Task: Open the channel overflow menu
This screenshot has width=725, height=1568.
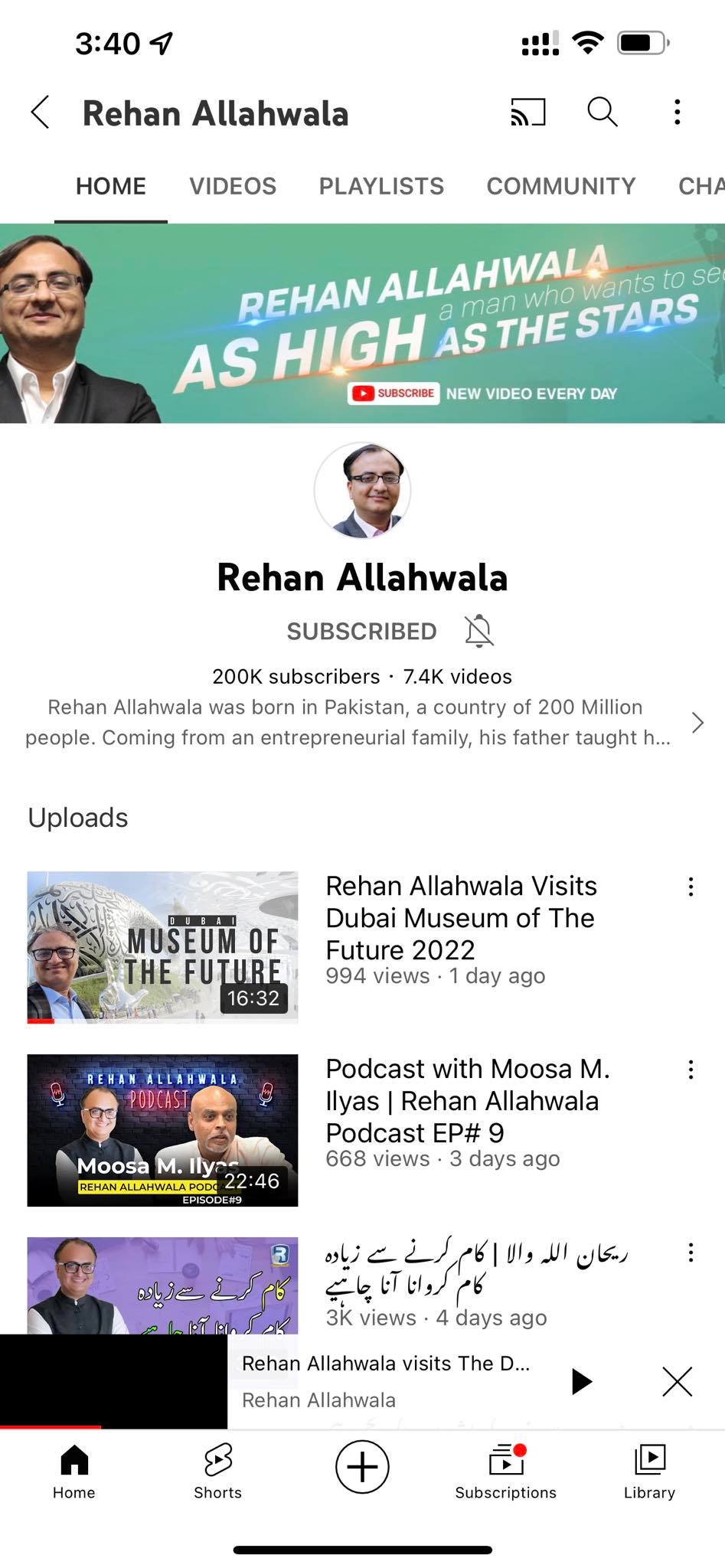Action: tap(677, 113)
